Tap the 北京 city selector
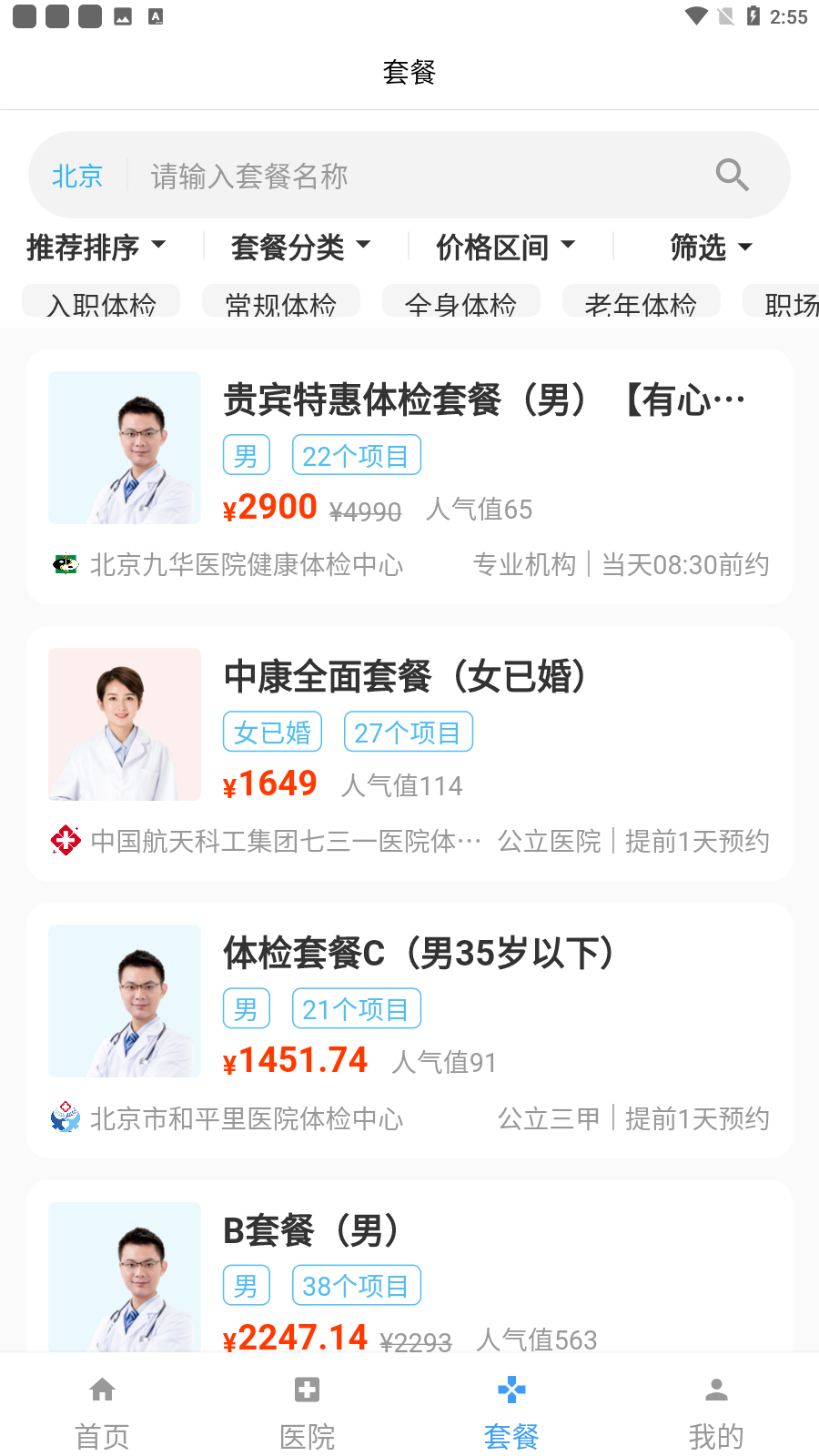This screenshot has height=1456, width=819. [x=77, y=177]
